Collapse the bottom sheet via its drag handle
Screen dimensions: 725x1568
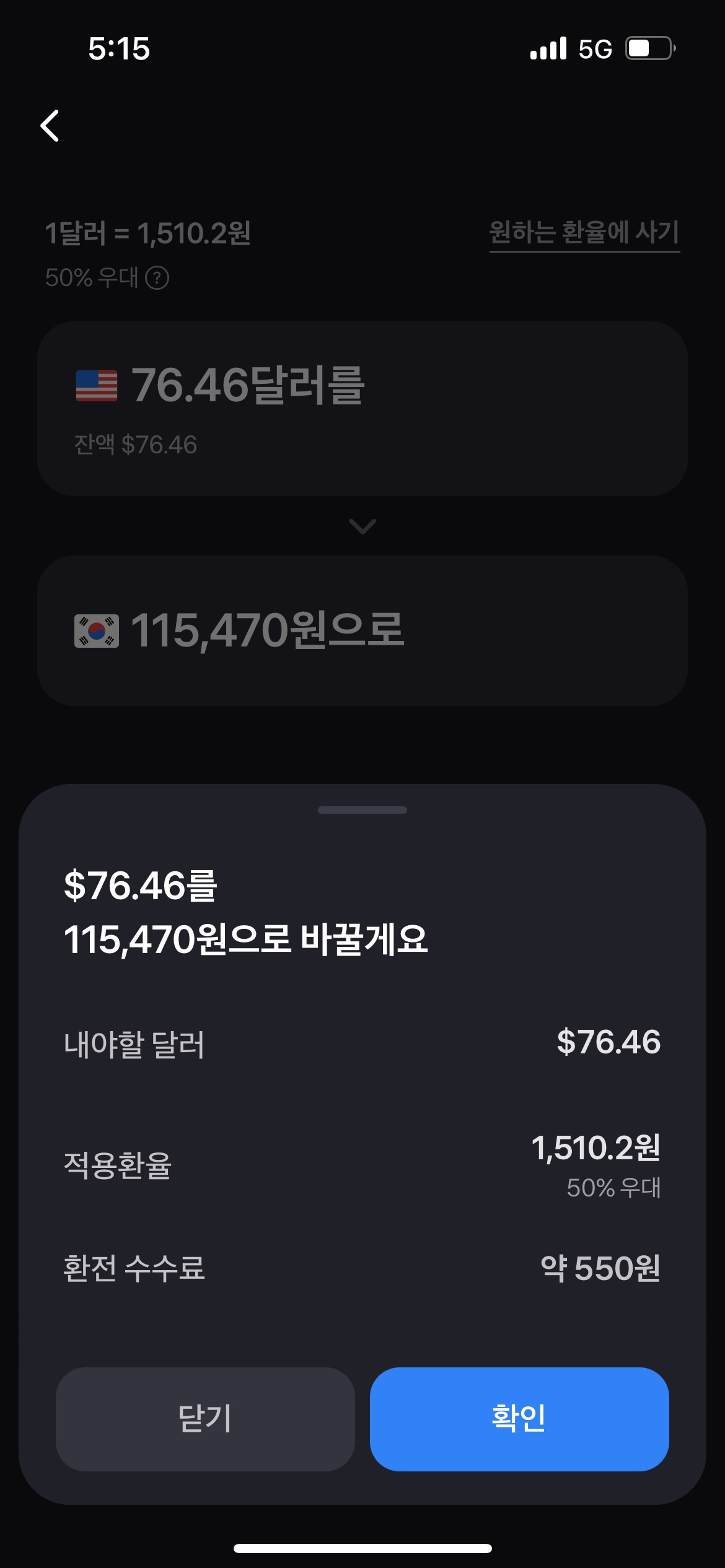(362, 808)
